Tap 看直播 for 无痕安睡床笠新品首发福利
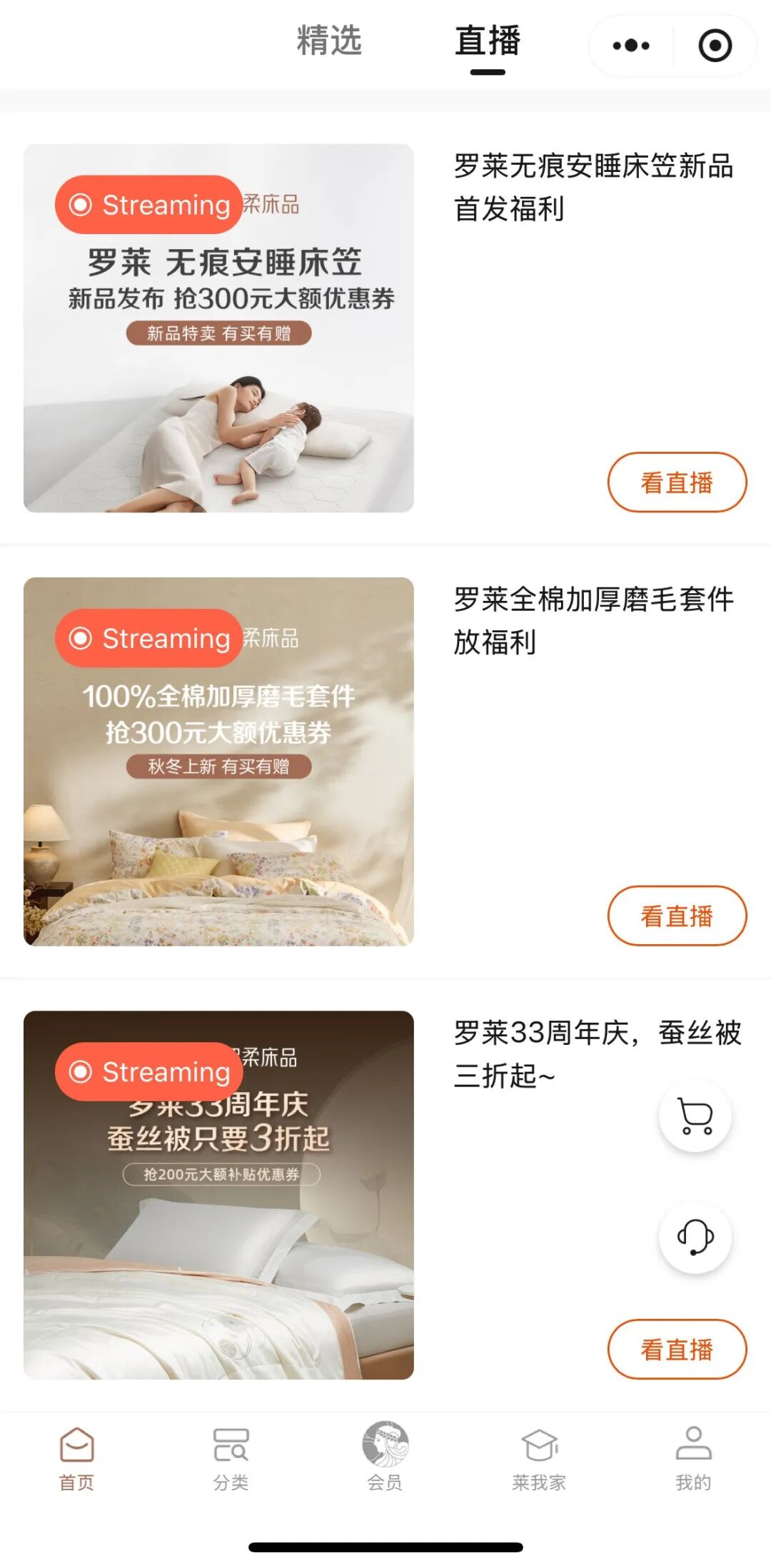771x1568 pixels. pyautogui.click(x=676, y=482)
